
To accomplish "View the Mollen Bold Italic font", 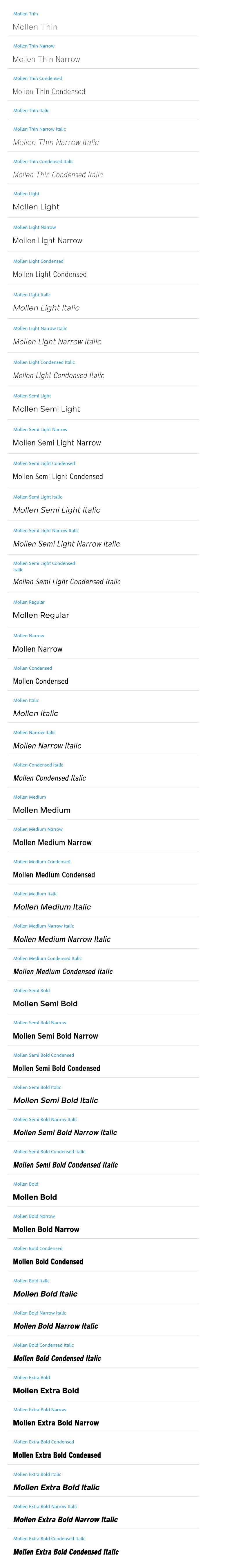I will click(31, 1281).
